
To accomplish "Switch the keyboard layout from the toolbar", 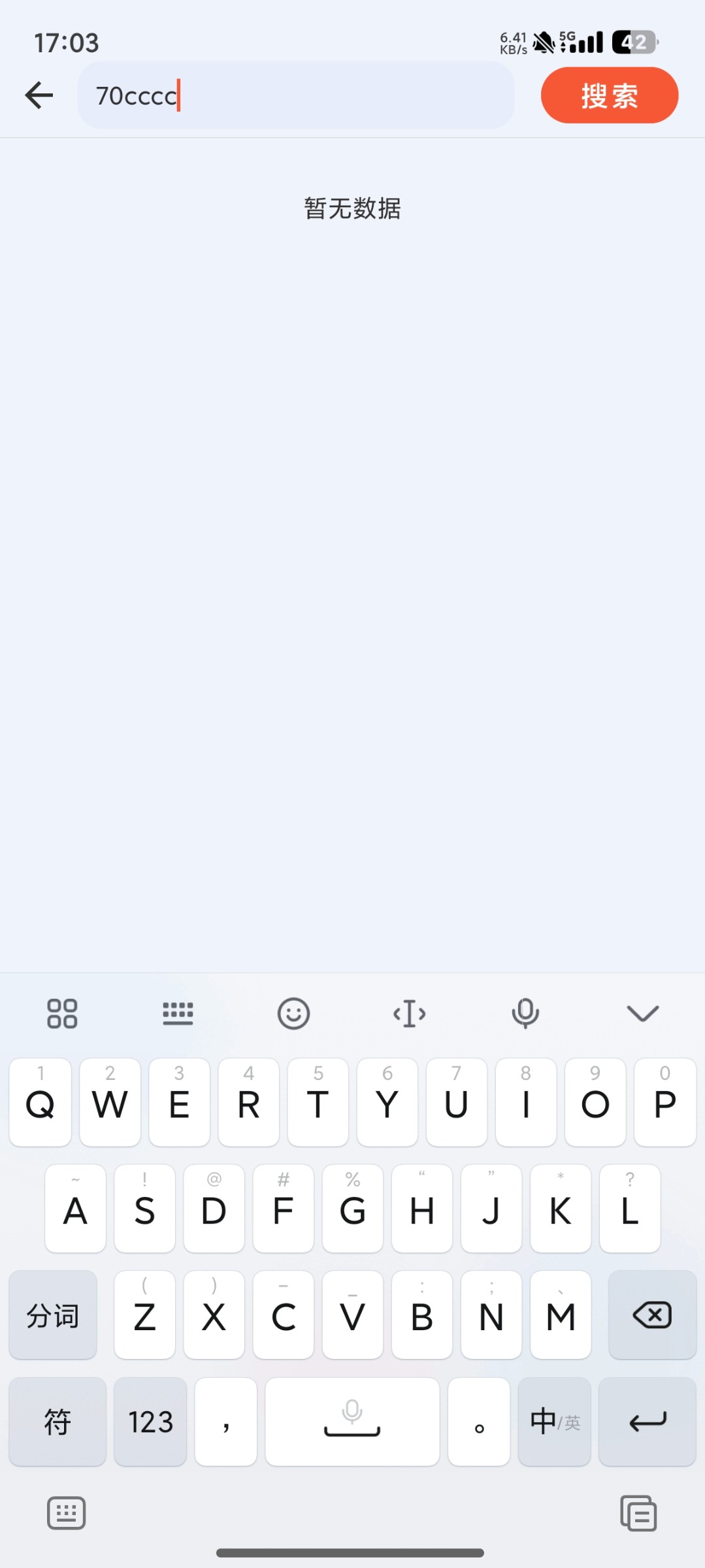I will (x=178, y=1013).
